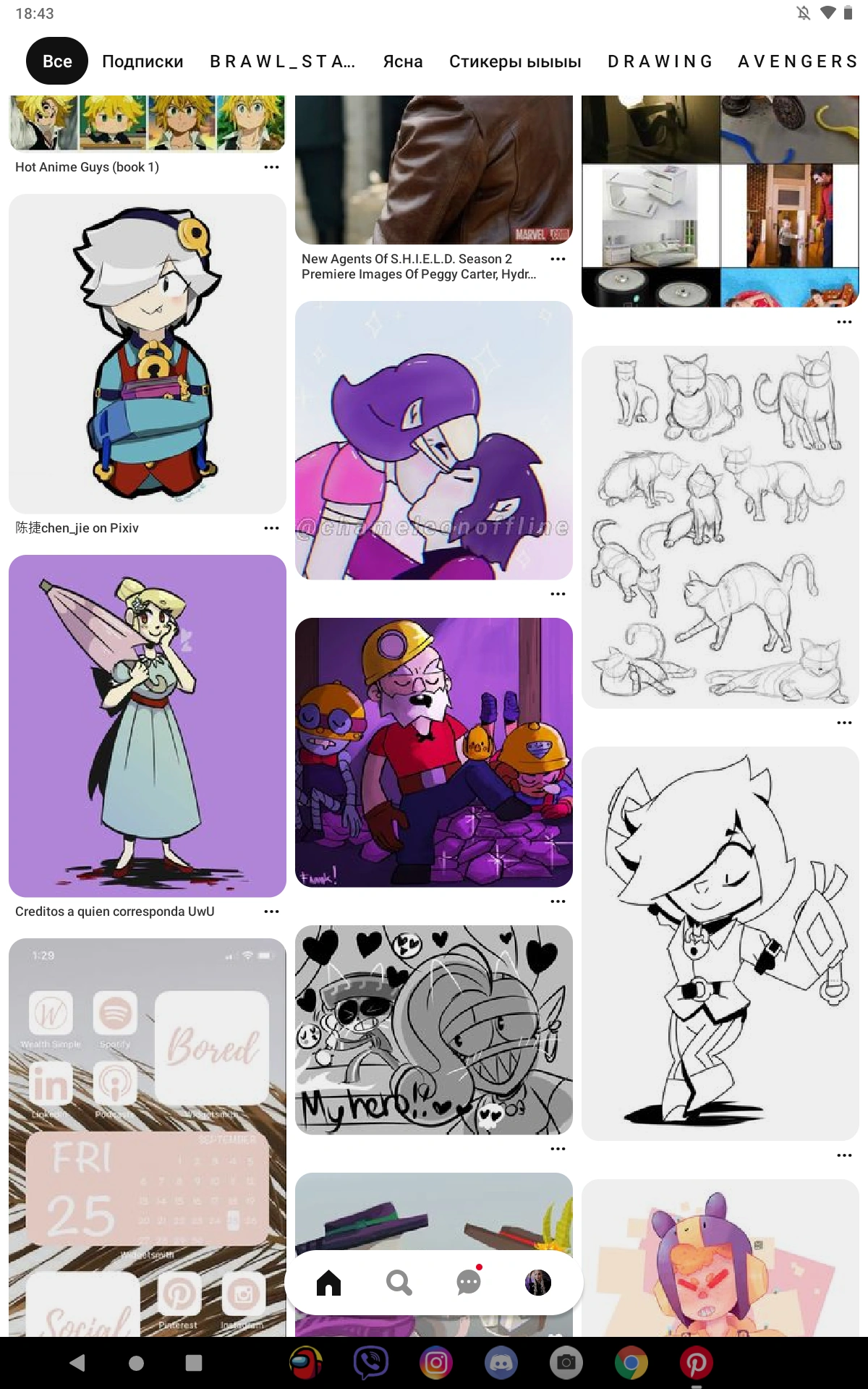The image size is (868, 1389).
Task: Open the miner characters purple gems pin
Action: click(434, 752)
